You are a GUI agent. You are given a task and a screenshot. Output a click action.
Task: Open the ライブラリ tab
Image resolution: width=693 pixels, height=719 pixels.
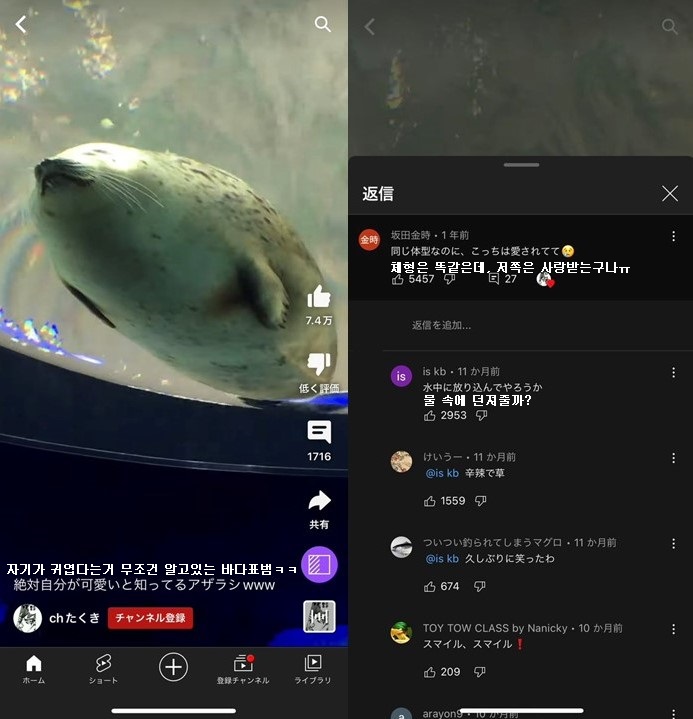tap(312, 668)
